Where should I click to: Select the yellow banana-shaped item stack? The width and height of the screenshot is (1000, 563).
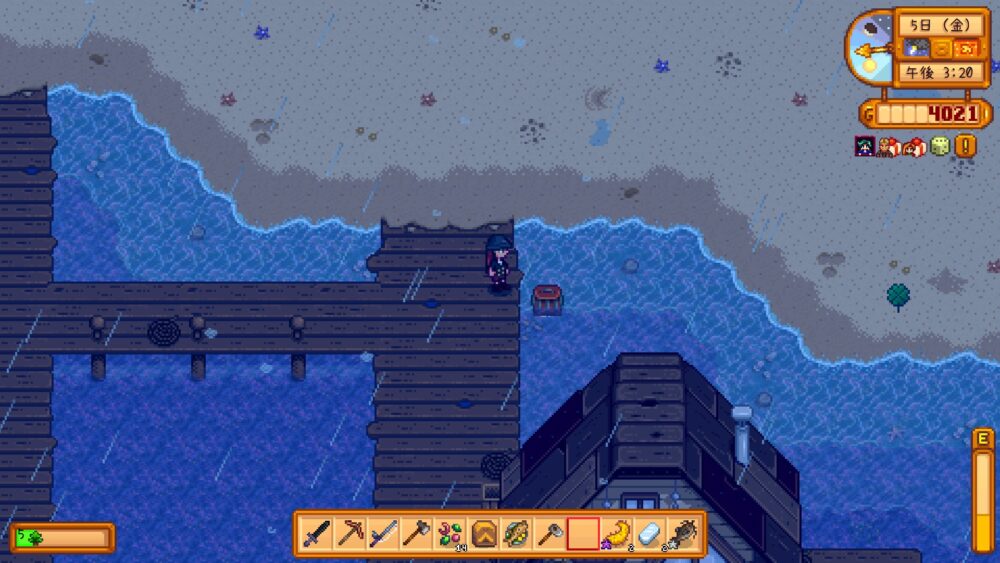(616, 533)
